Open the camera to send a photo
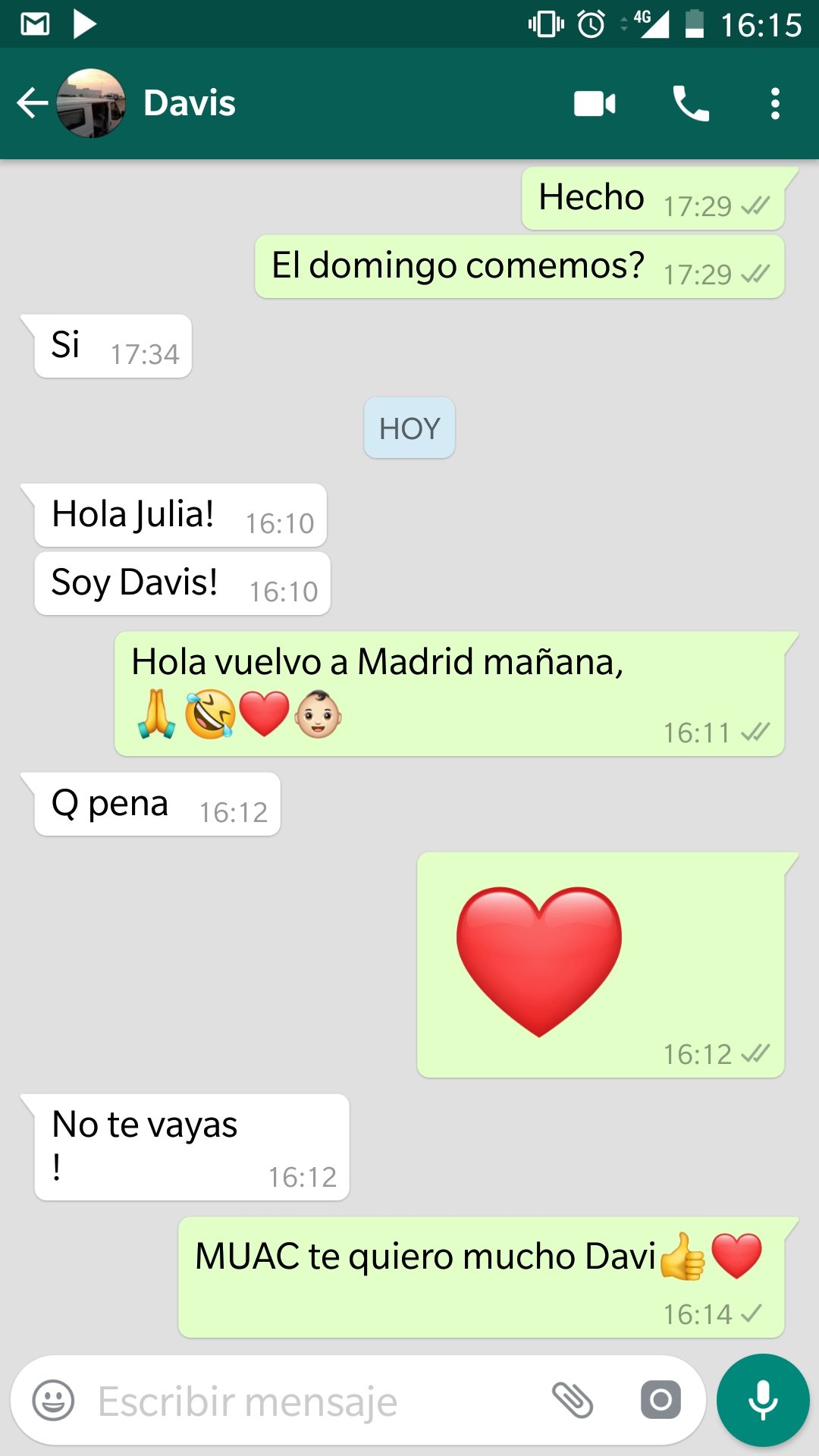The width and height of the screenshot is (819, 1456). (x=661, y=1400)
